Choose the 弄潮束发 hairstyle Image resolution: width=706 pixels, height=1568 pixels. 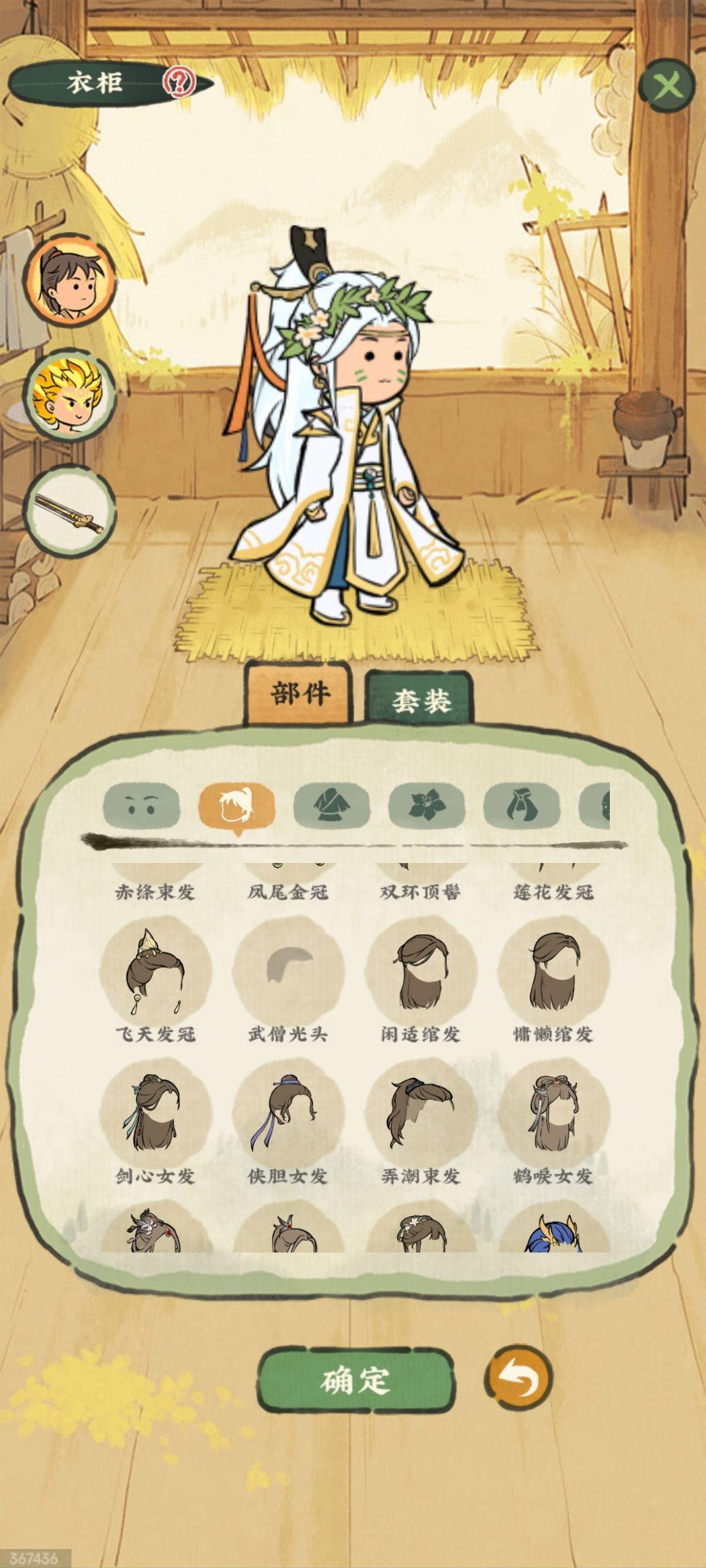pos(421,1124)
